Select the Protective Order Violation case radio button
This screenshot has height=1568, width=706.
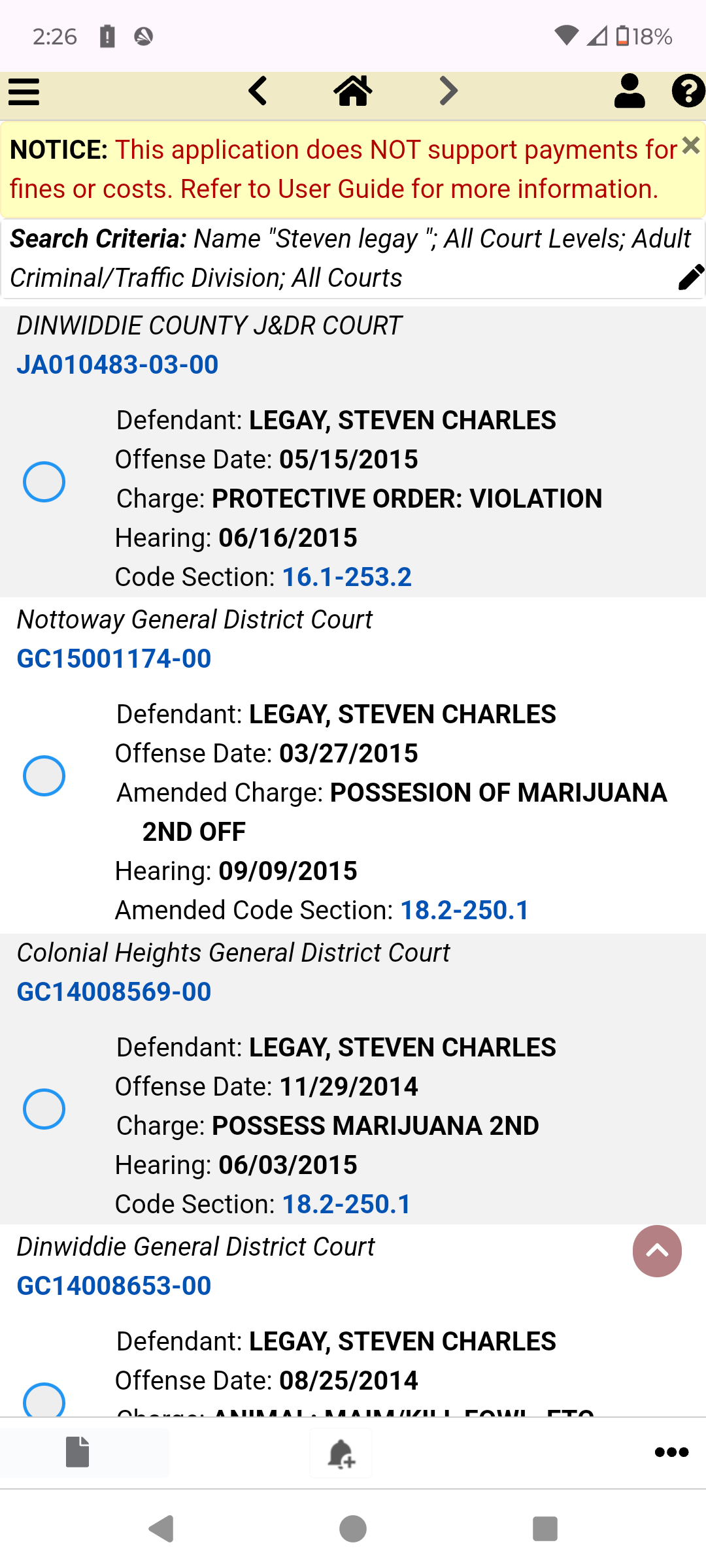click(44, 482)
